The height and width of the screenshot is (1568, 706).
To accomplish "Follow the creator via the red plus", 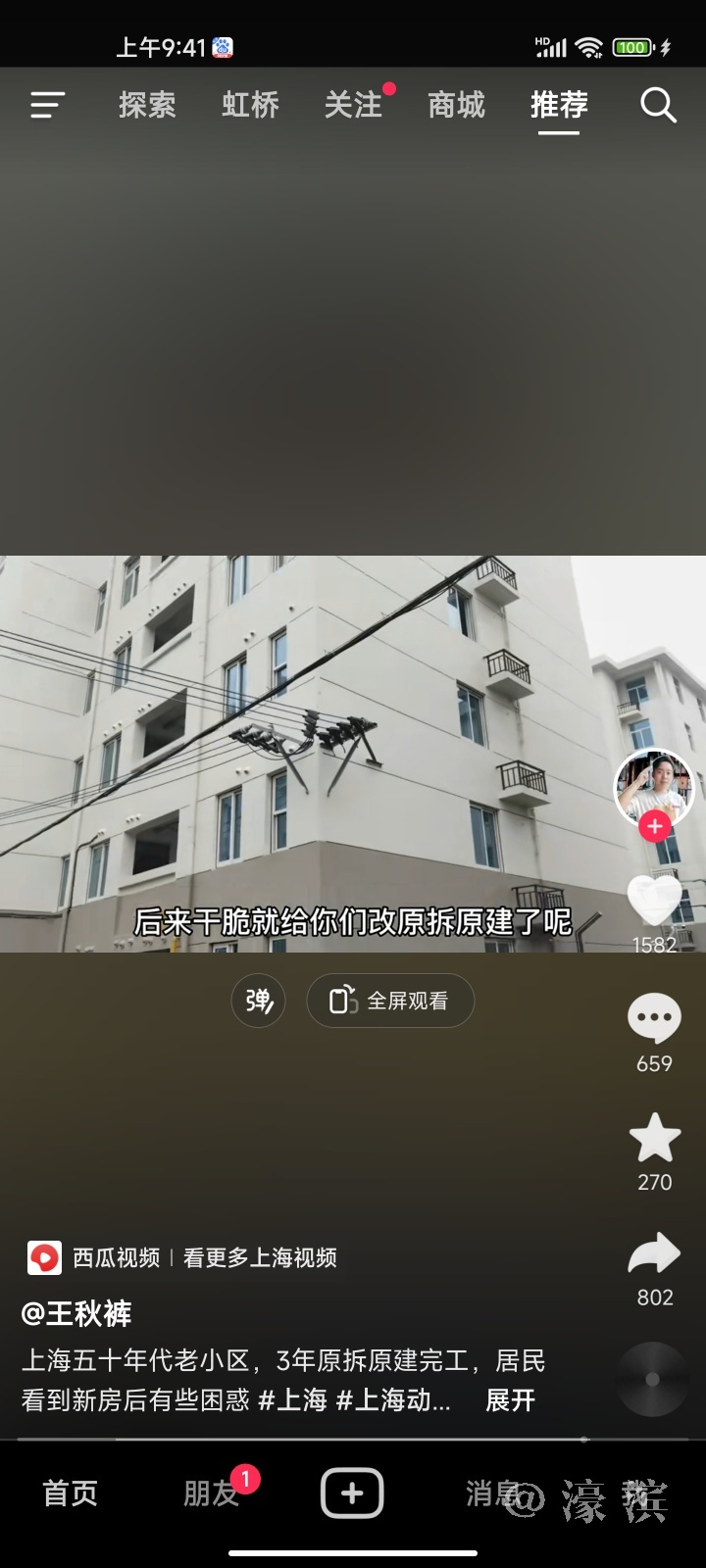I will coord(654,827).
